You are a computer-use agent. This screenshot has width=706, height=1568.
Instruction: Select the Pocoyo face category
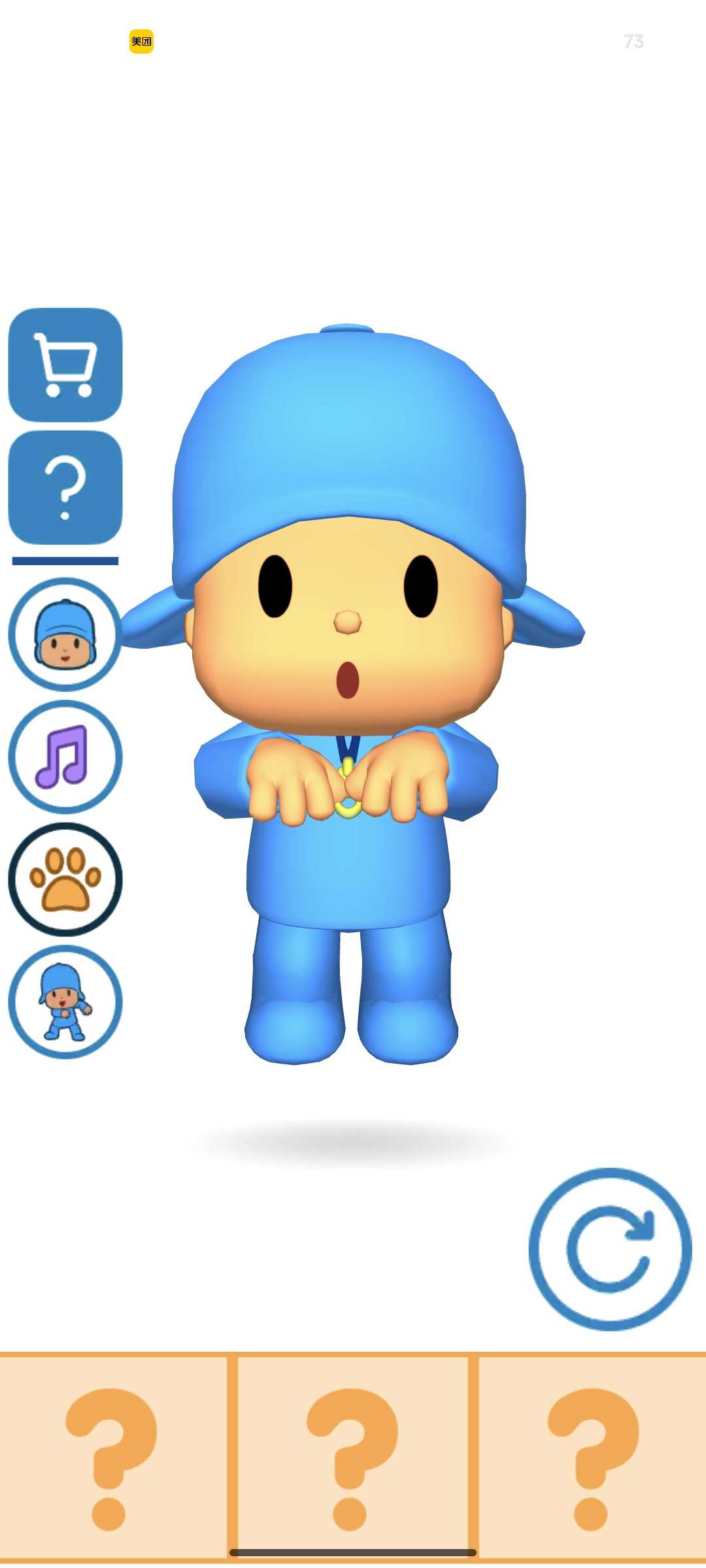click(65, 634)
